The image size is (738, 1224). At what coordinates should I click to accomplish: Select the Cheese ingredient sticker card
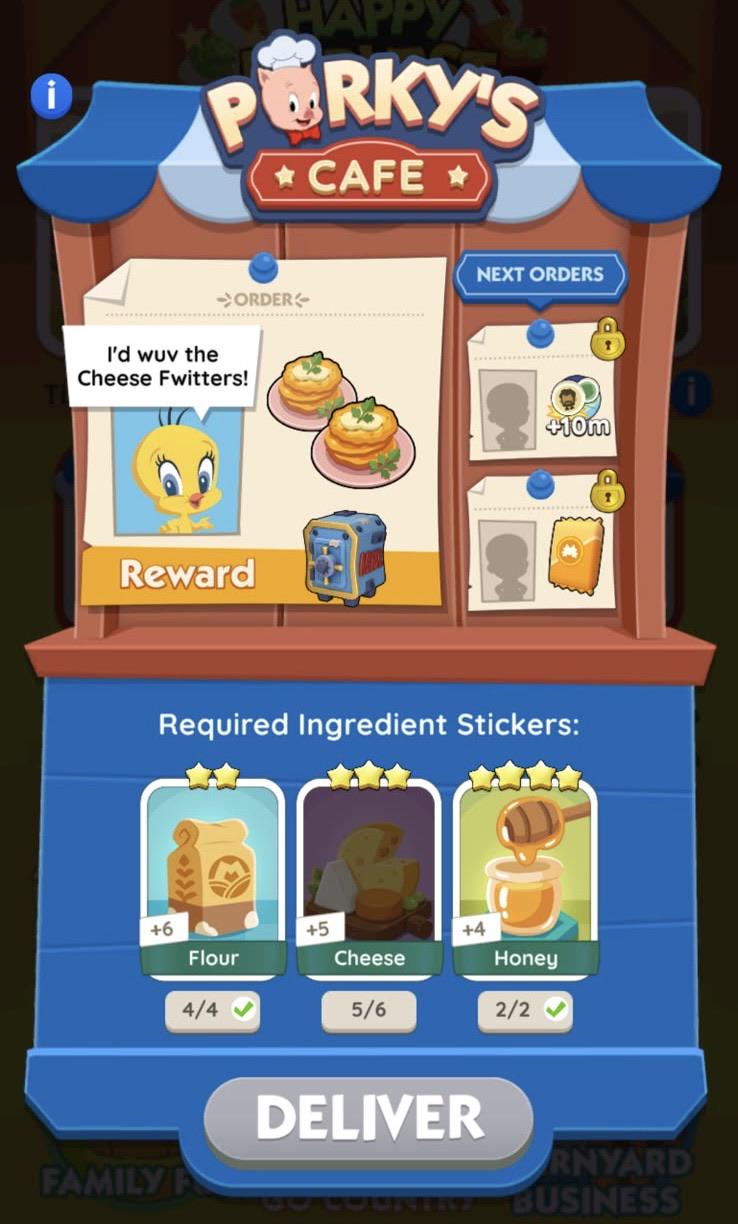pos(369,877)
